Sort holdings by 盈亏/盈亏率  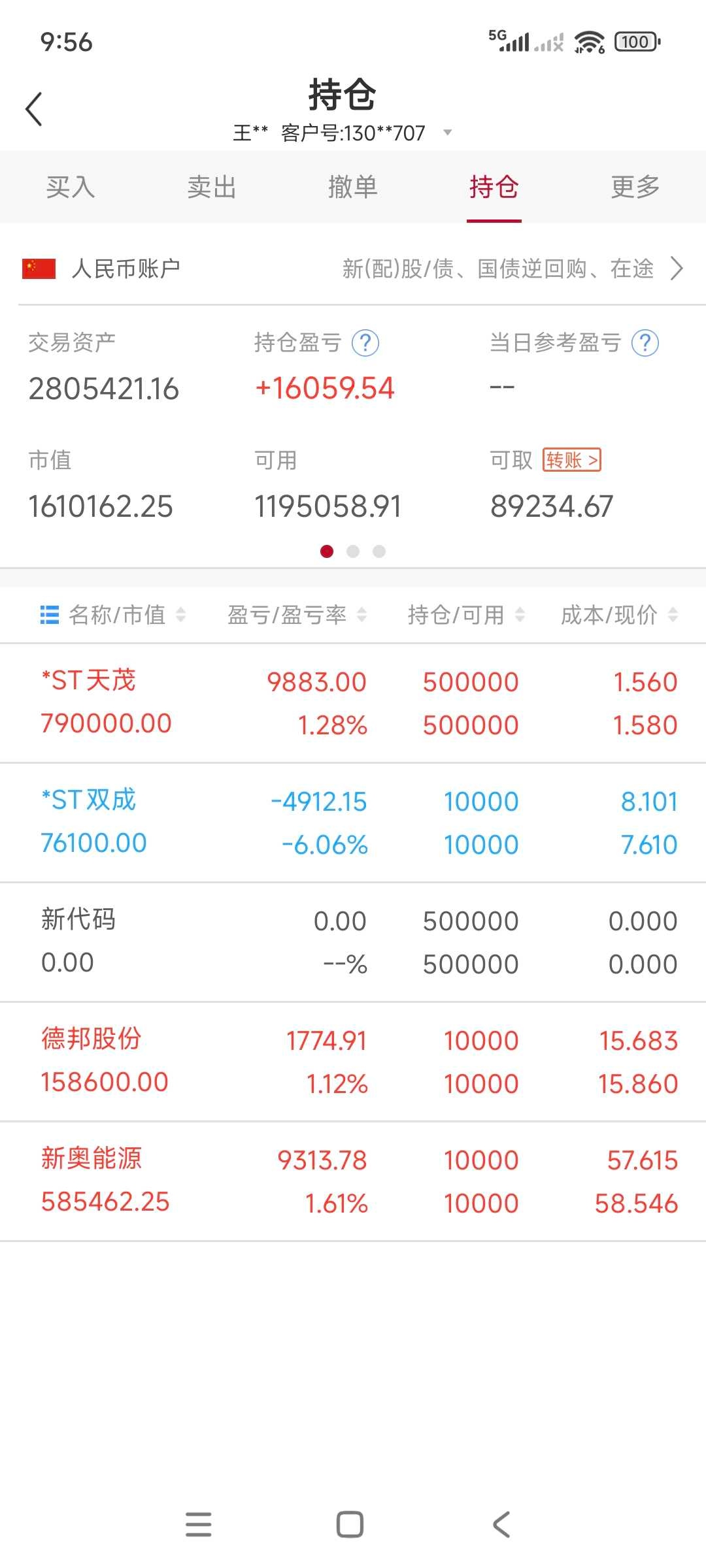(x=296, y=615)
